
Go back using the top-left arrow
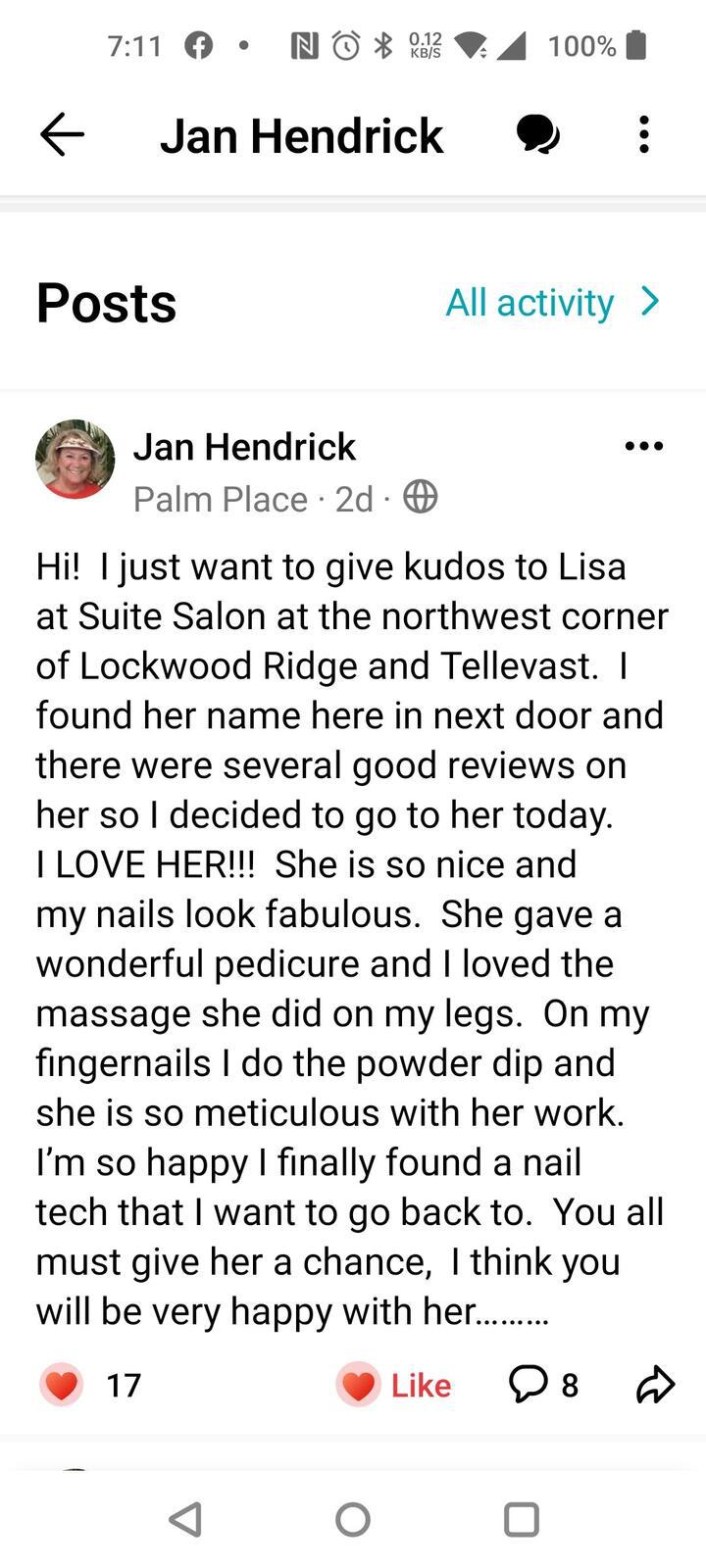(x=62, y=134)
